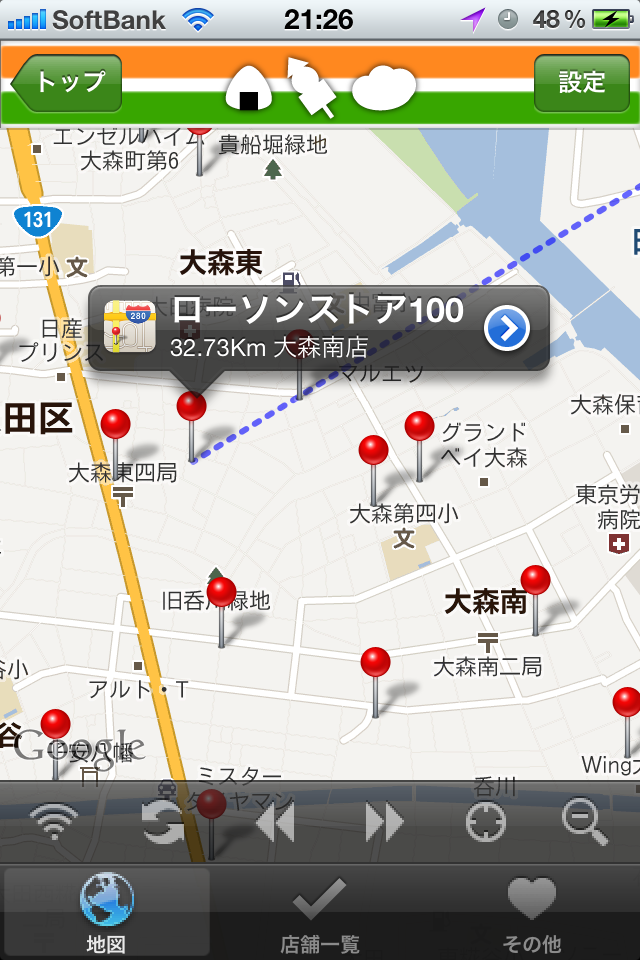Switch to the 地図 tab

coord(107,911)
